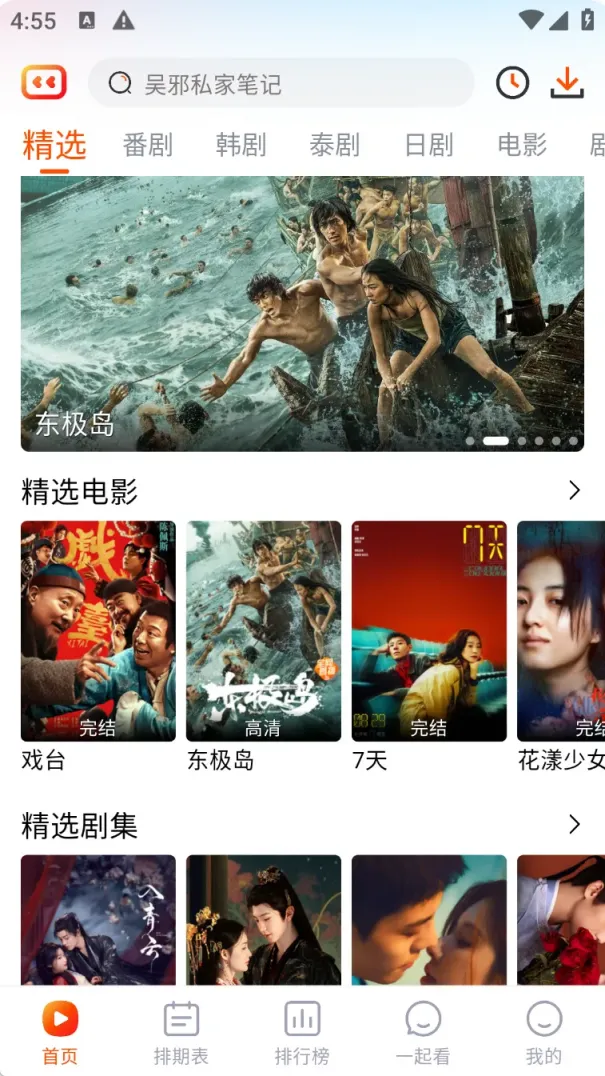Switch to the 日剧 tab
The height and width of the screenshot is (1076, 605).
429,145
